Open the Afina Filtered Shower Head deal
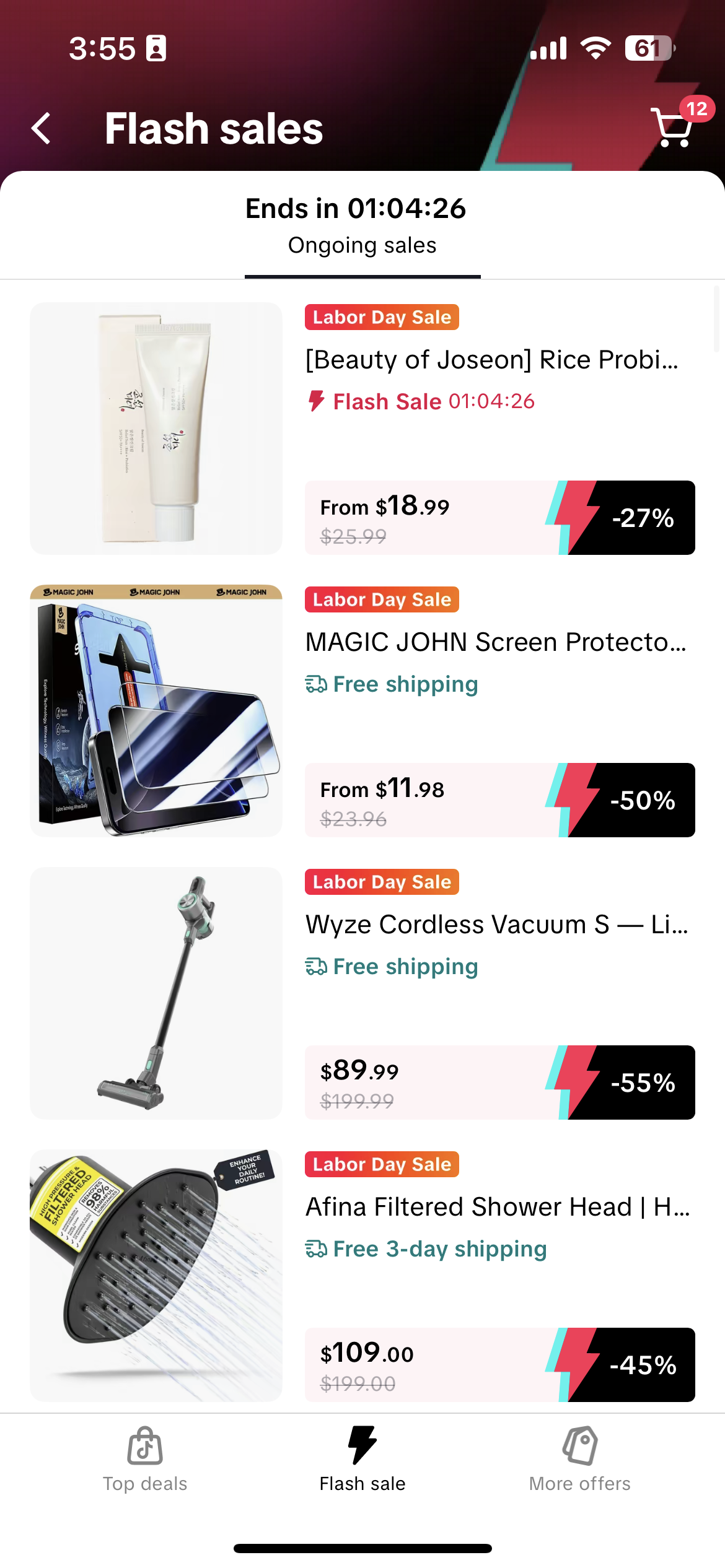The image size is (725, 1568). pyautogui.click(x=497, y=1207)
